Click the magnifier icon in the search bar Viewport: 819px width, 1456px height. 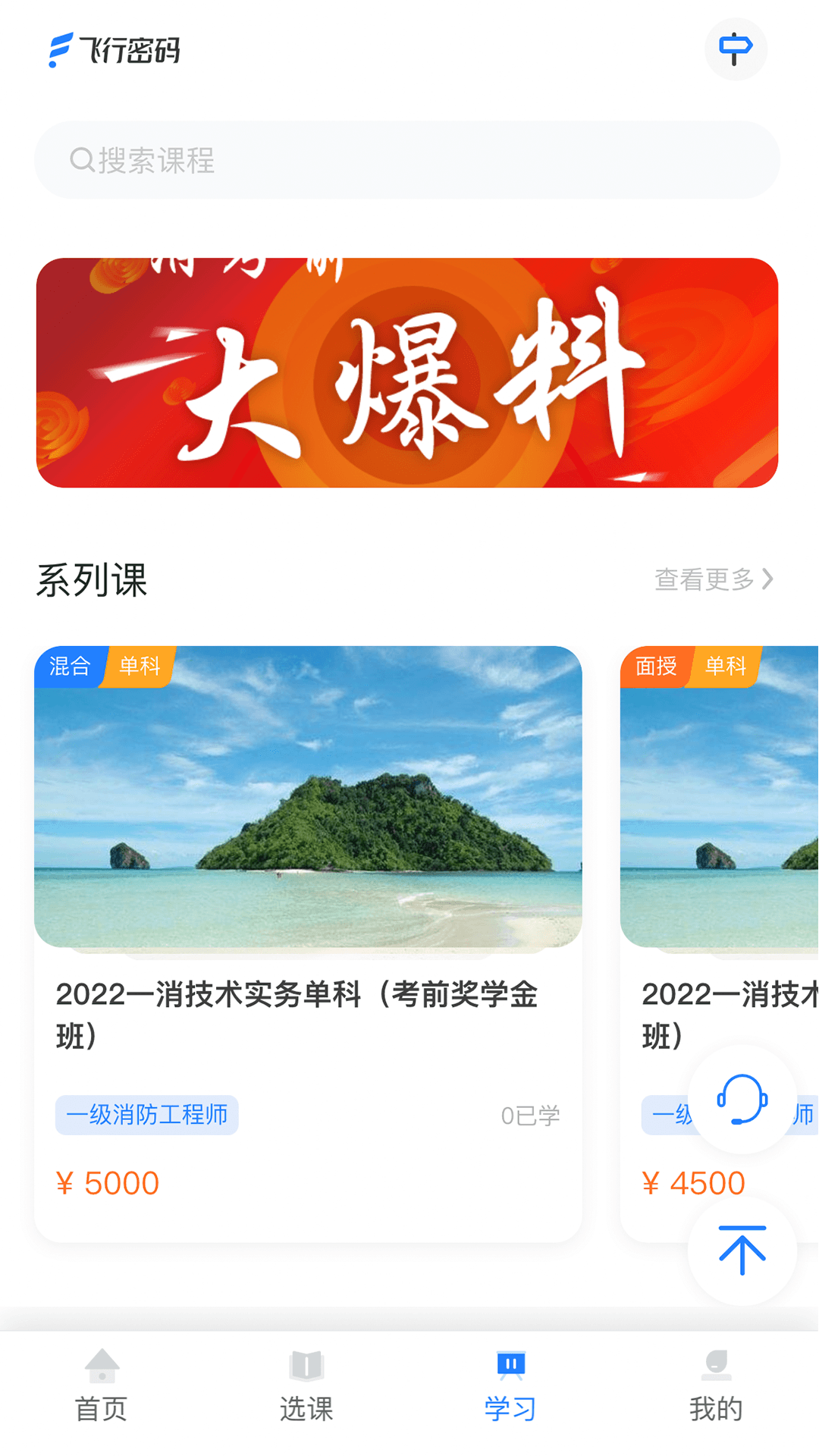(82, 159)
